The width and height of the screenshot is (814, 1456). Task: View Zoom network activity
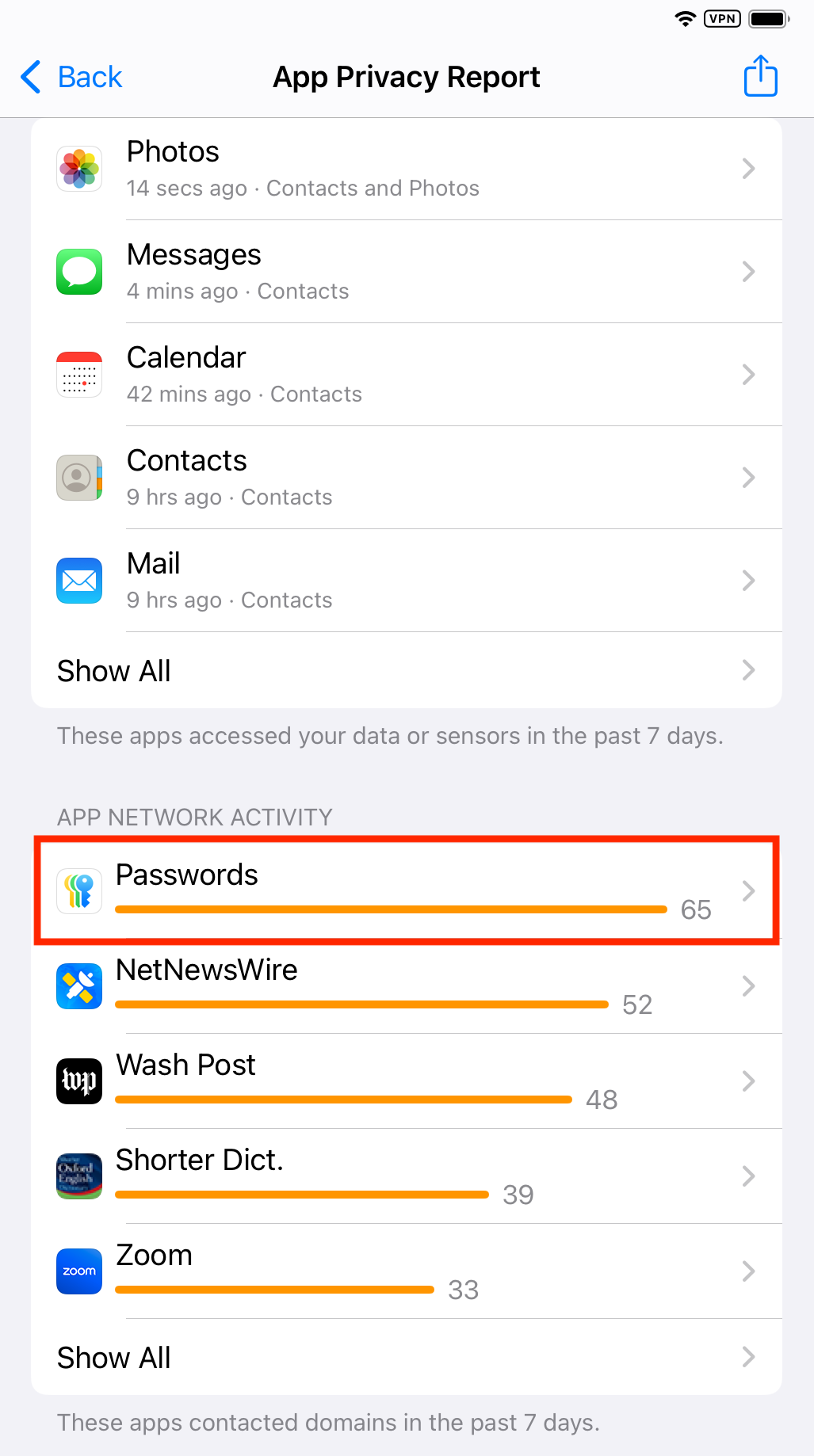click(406, 1271)
